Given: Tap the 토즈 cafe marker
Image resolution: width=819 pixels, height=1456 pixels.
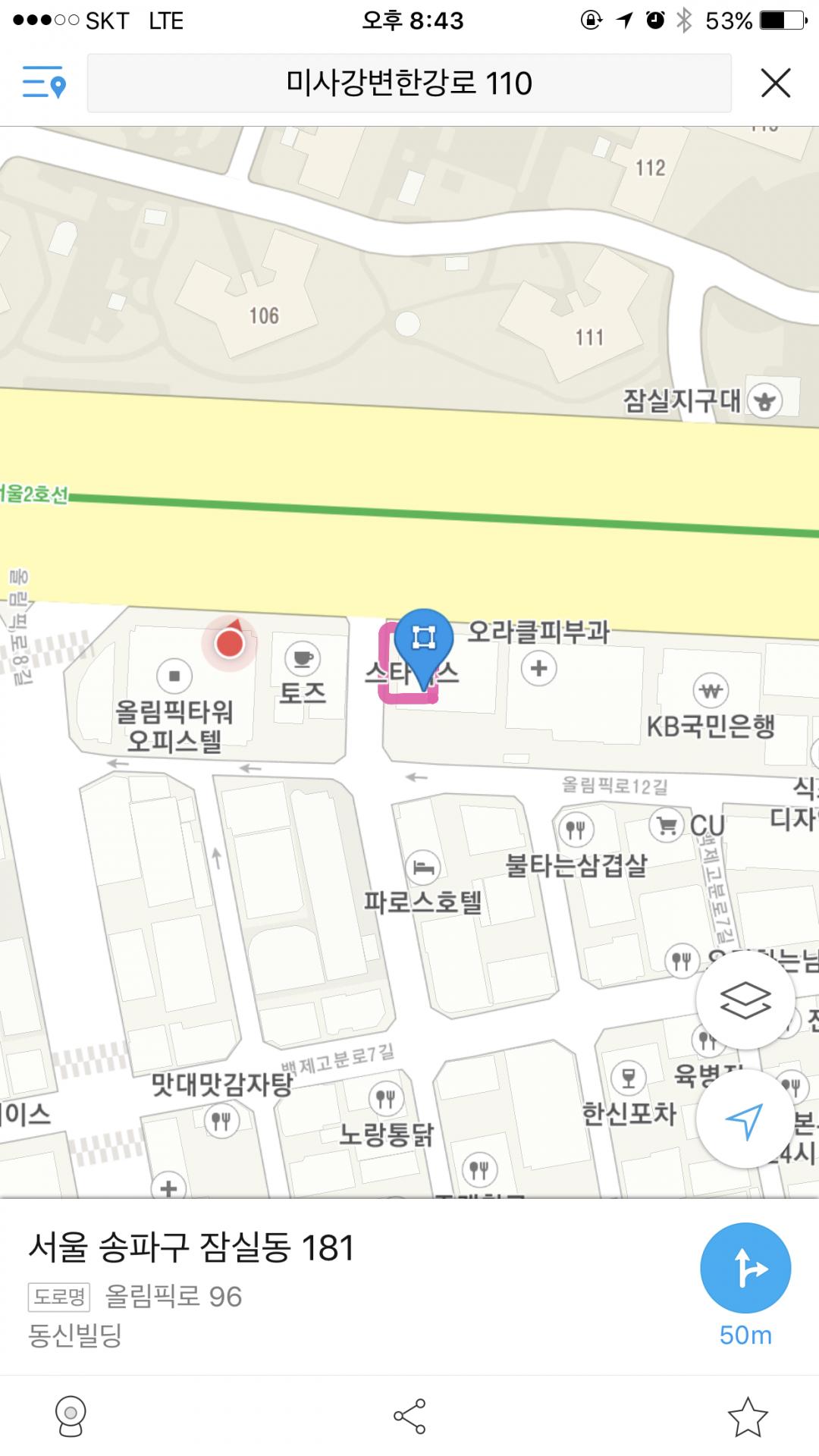Looking at the screenshot, I should click(x=303, y=659).
